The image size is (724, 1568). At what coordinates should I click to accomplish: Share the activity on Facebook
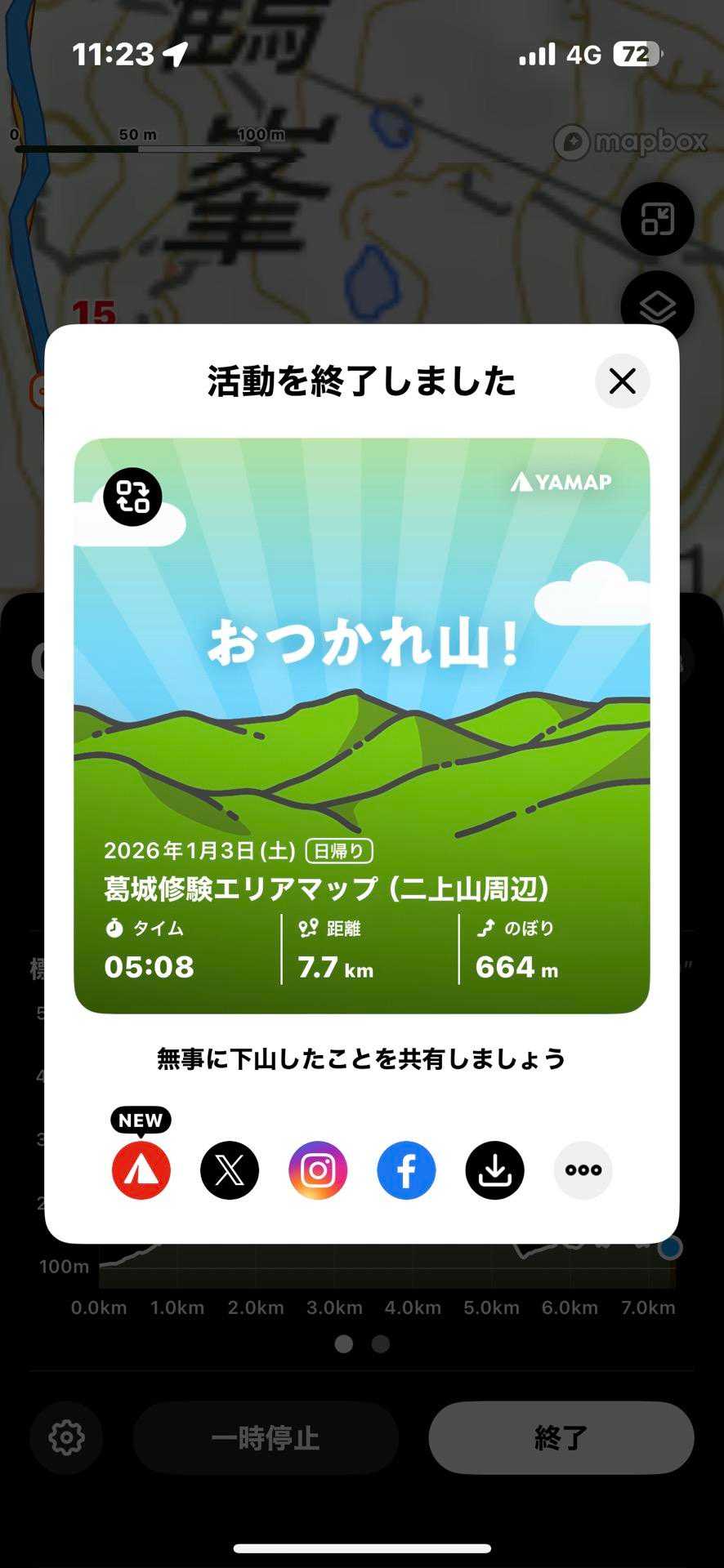coord(406,1170)
